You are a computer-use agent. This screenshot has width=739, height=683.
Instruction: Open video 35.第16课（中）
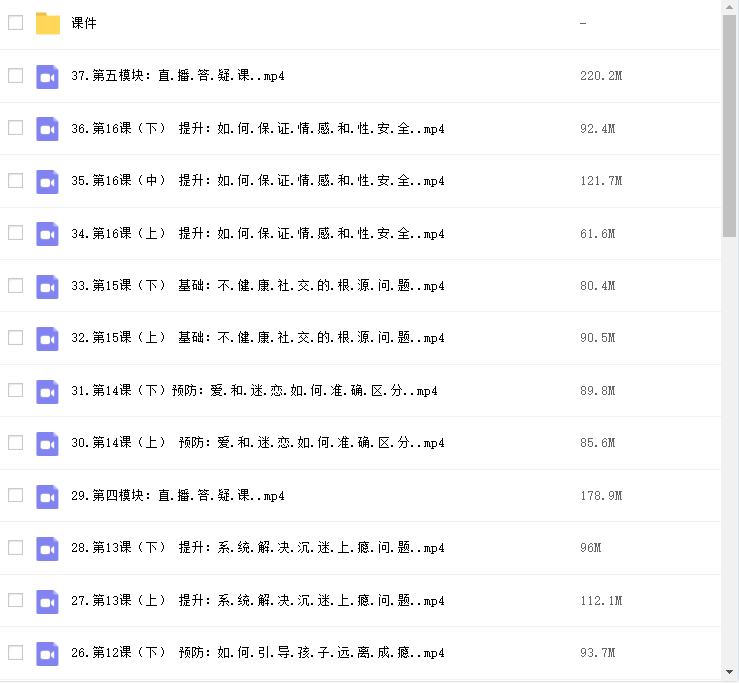pos(257,181)
